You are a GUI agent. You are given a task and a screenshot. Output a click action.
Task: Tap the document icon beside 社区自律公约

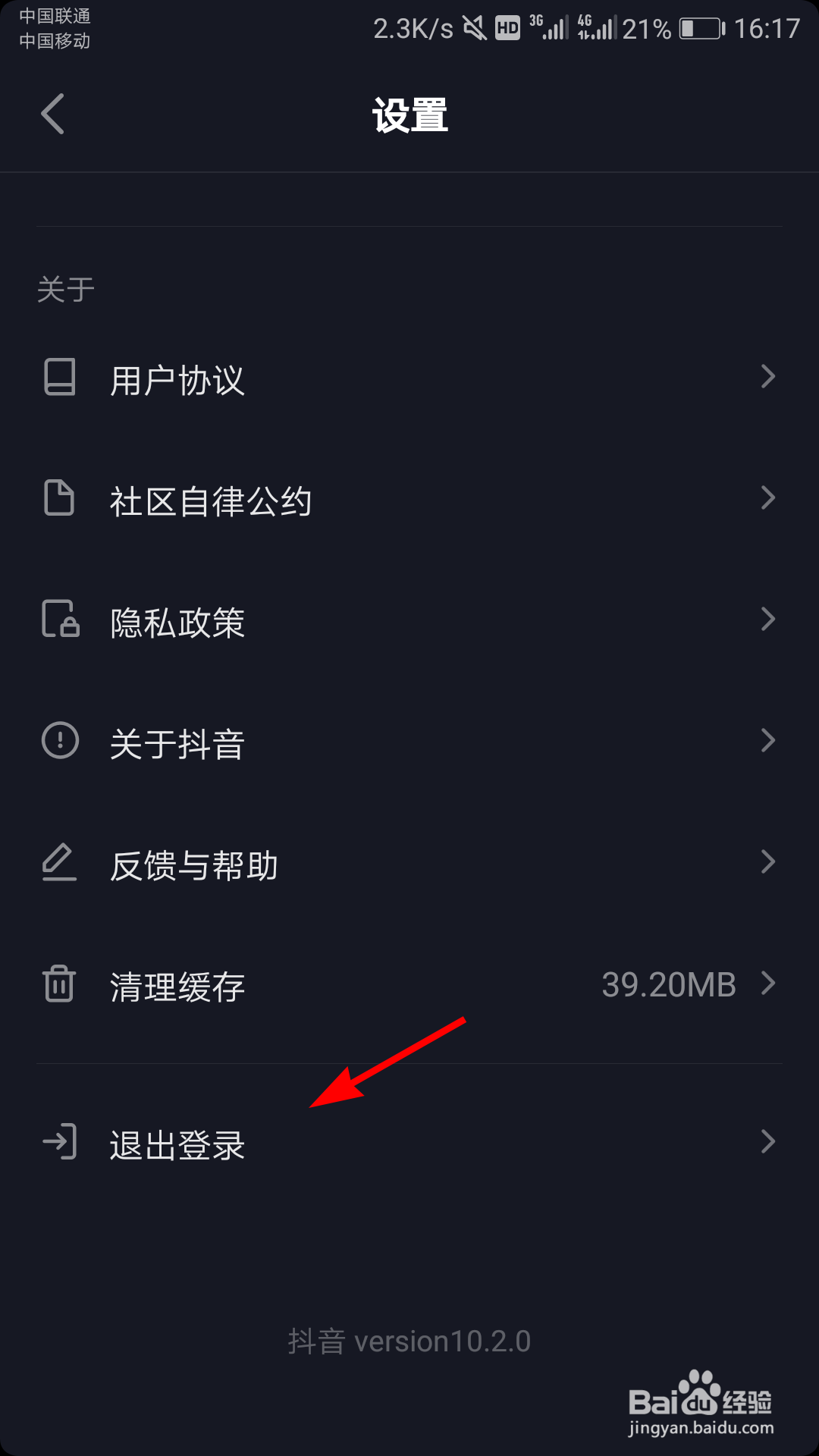coord(61,499)
